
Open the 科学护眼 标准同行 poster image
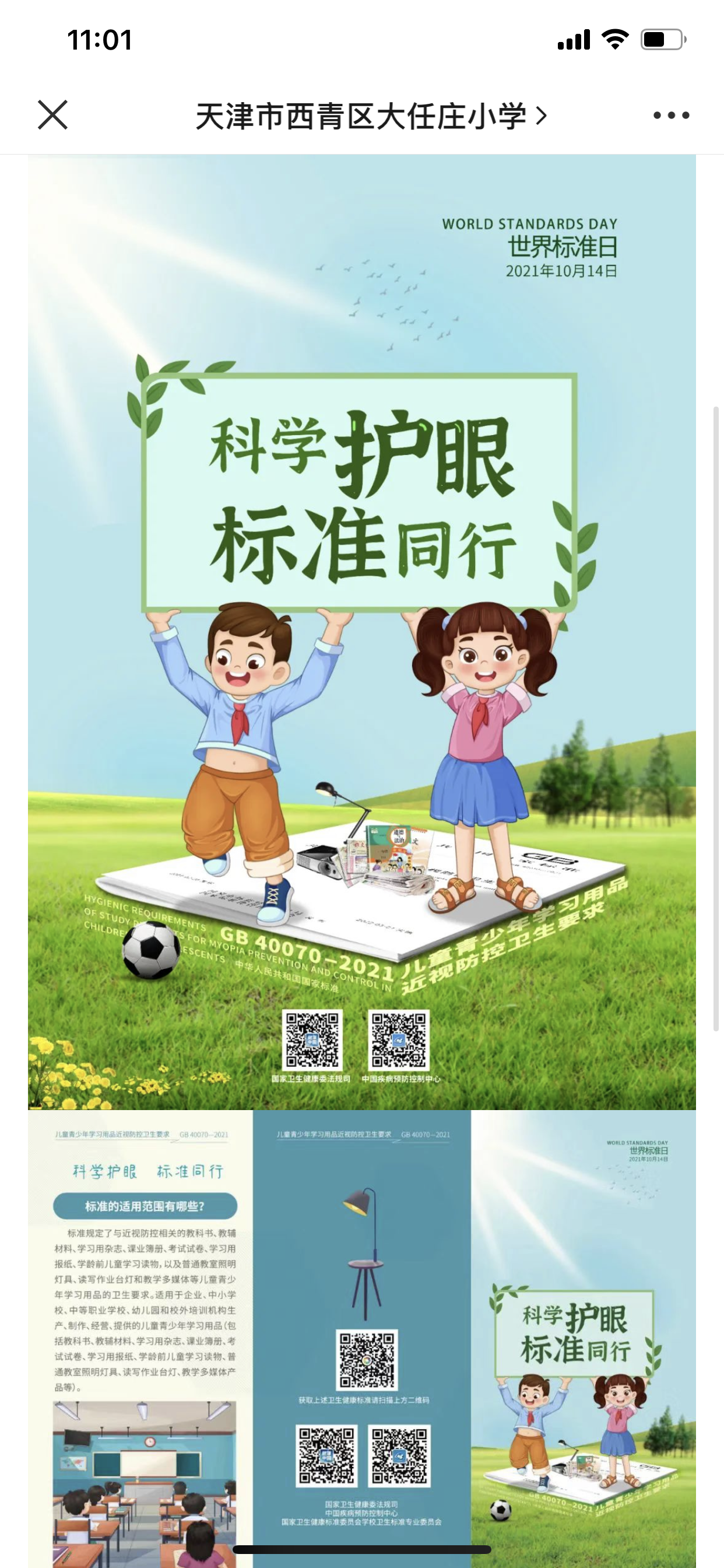[x=361, y=631]
